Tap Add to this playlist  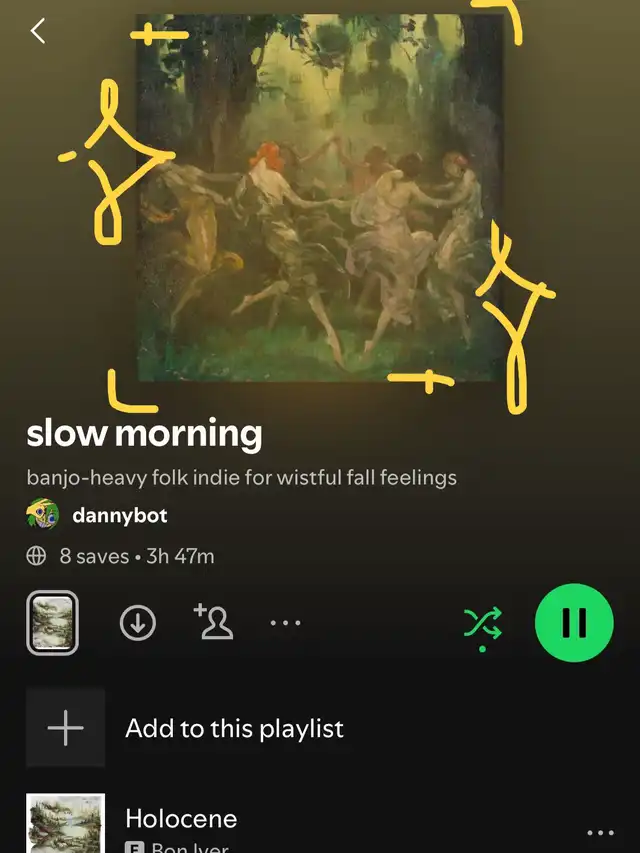pos(234,728)
